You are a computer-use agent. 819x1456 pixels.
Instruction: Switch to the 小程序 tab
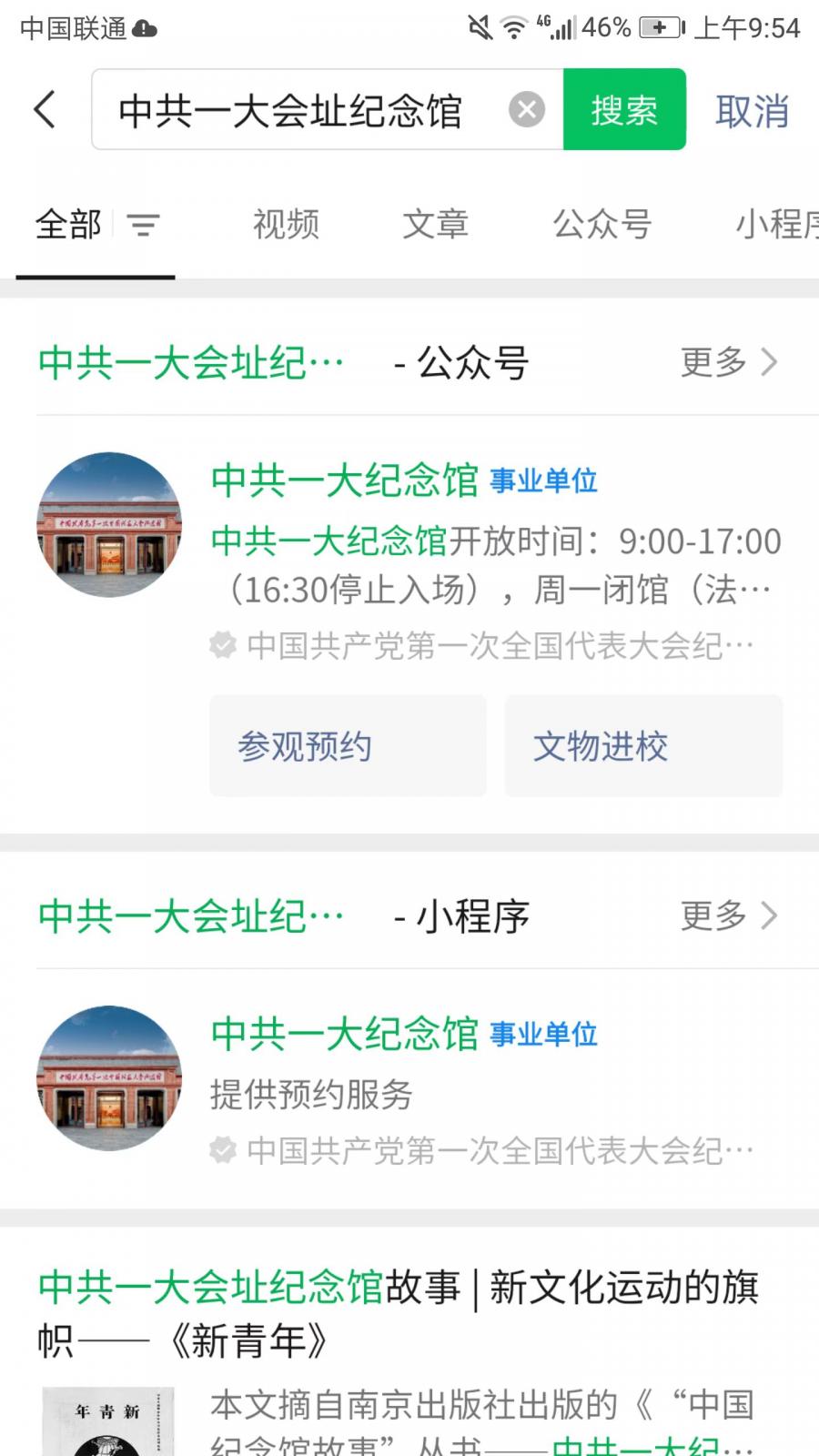click(x=776, y=224)
